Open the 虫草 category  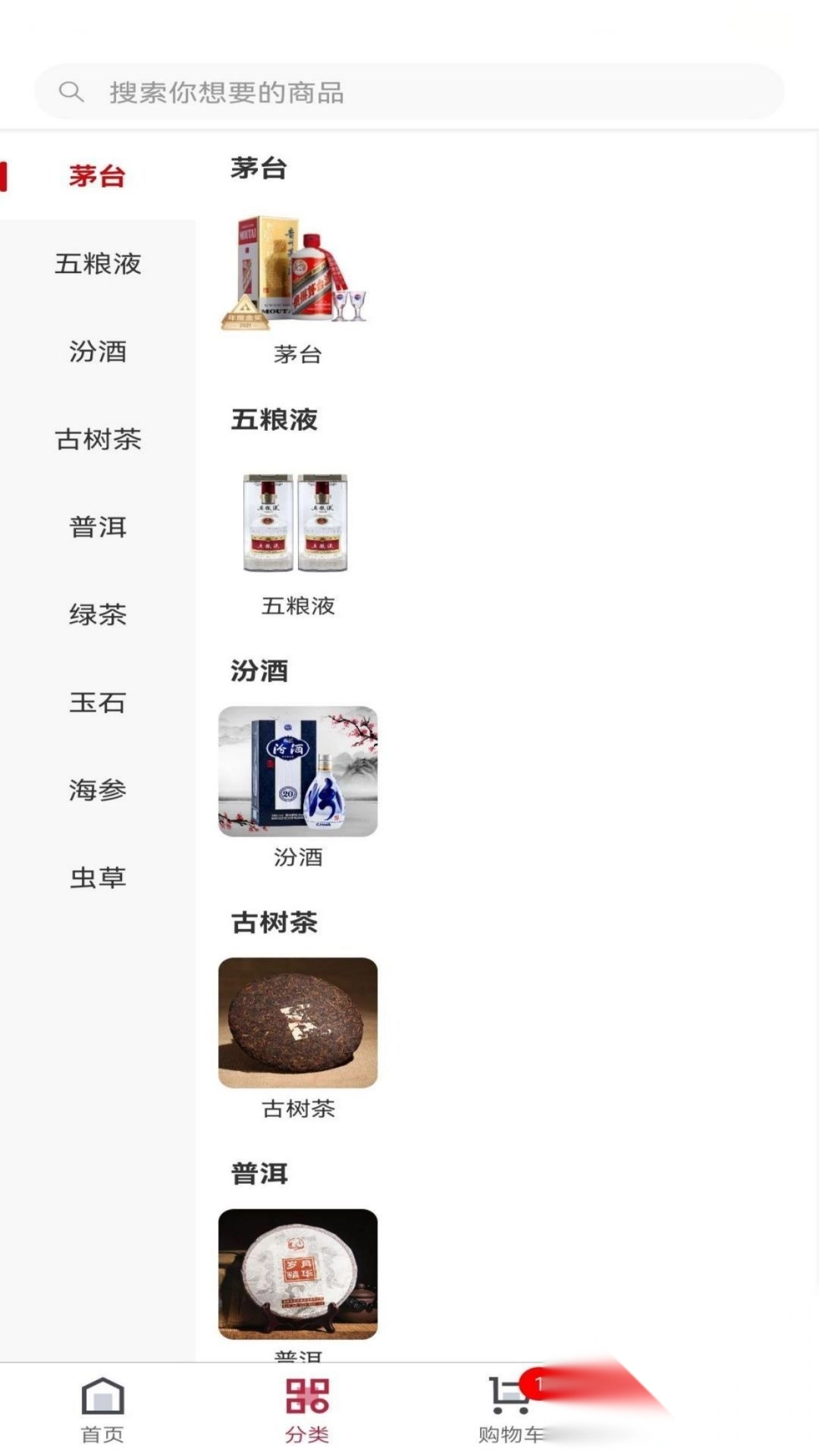99,878
